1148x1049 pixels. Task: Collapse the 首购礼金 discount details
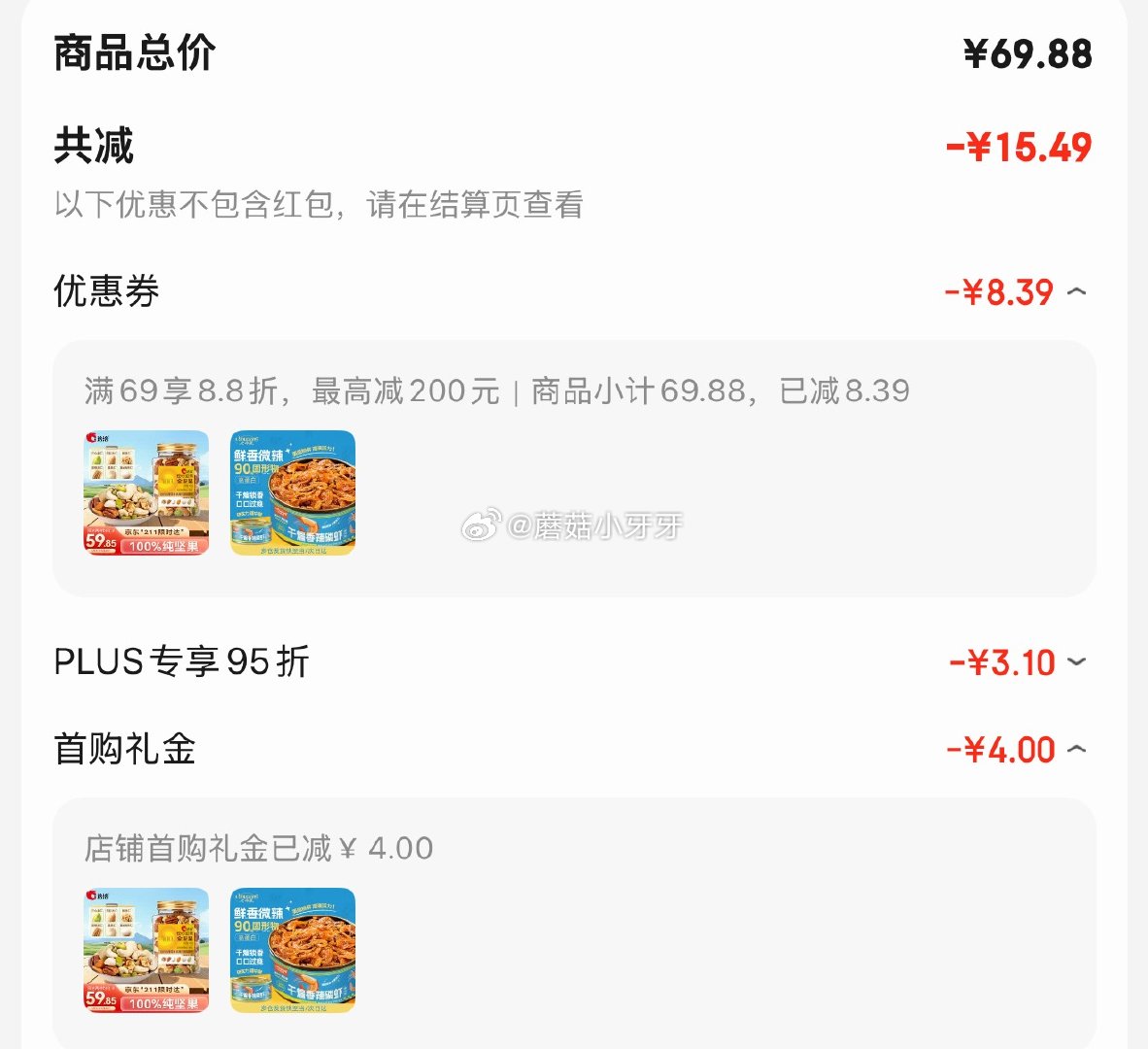point(1076,749)
